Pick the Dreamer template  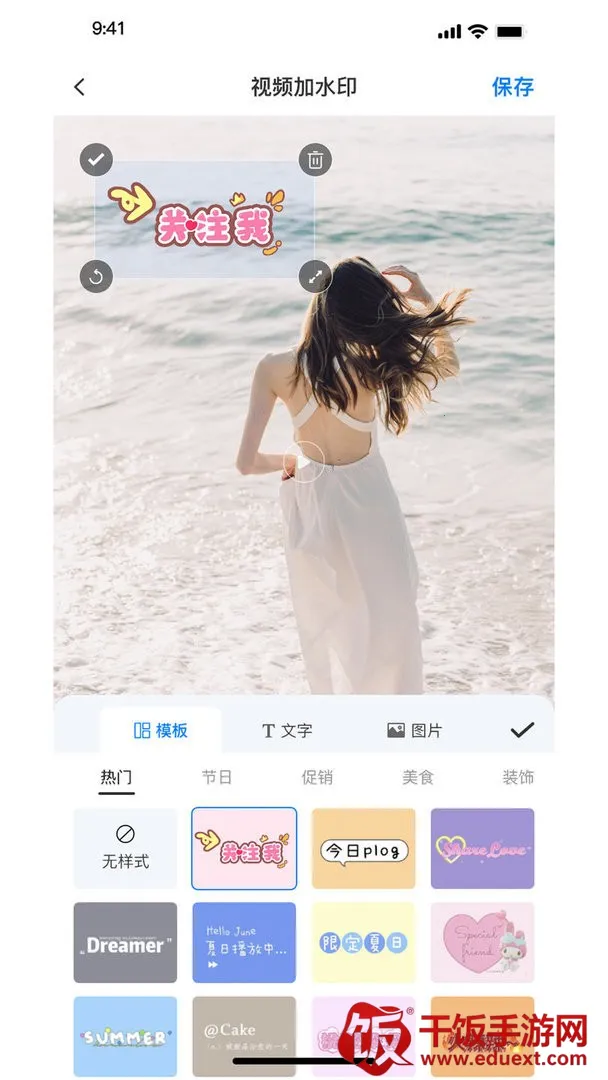coord(125,943)
